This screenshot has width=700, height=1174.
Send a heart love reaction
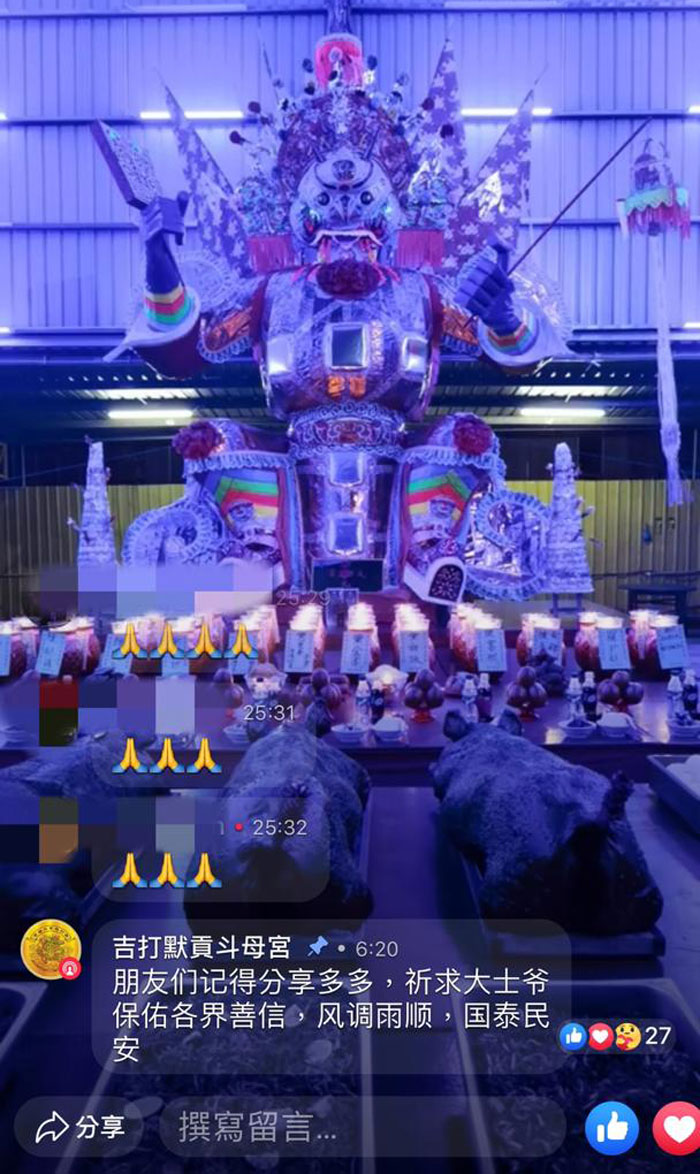(x=678, y=1127)
